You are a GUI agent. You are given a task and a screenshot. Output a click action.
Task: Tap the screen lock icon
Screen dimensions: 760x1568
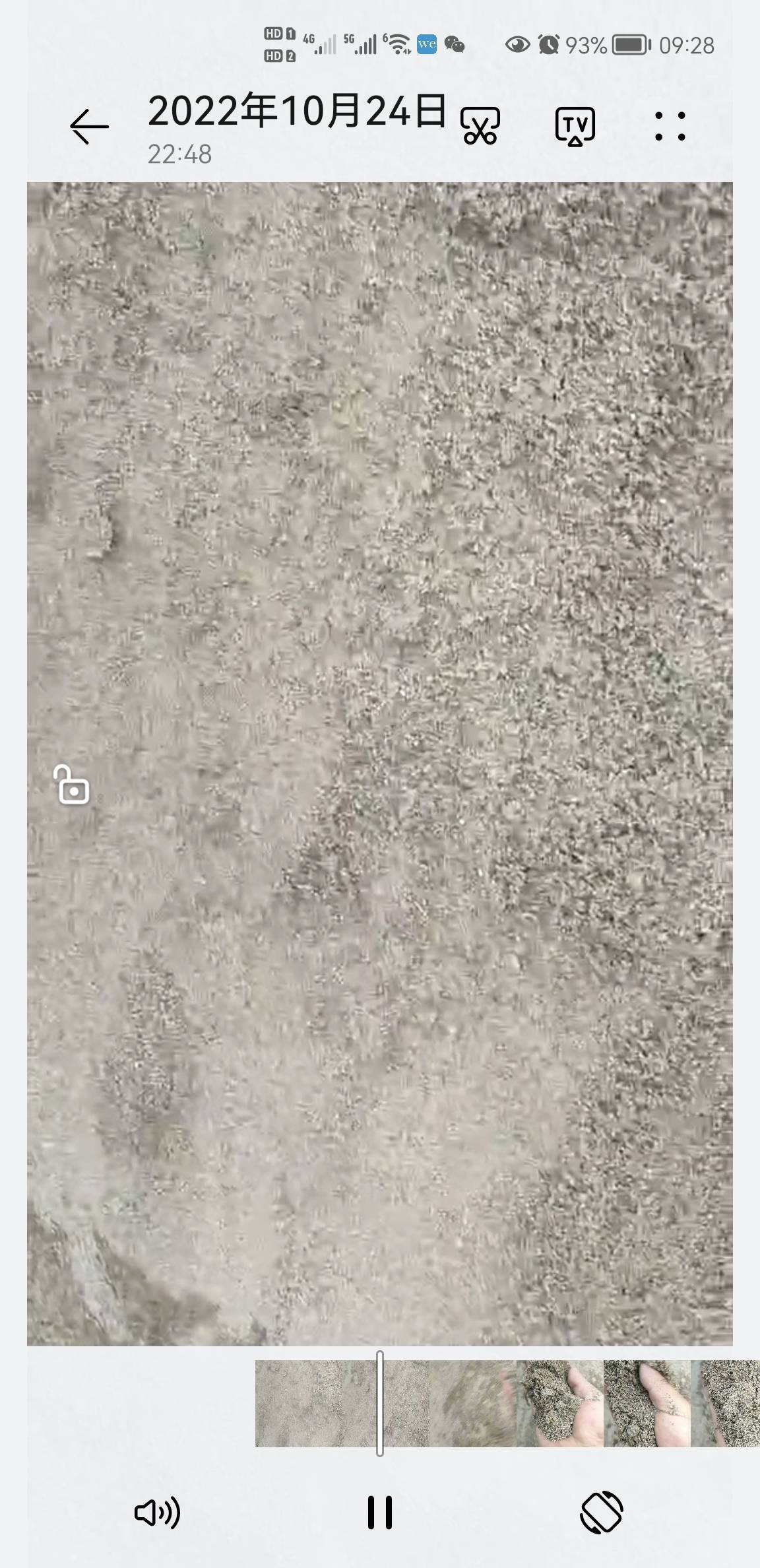pyautogui.click(x=72, y=785)
